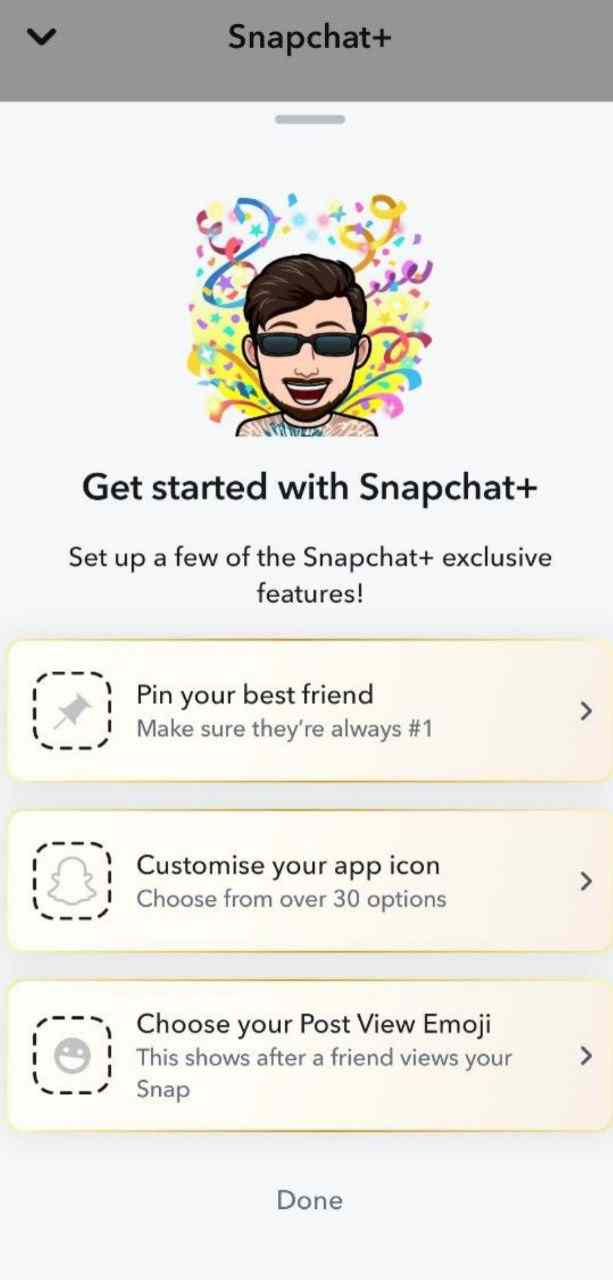Collapse the Snapchat+ screen with down chevron

click(x=42, y=37)
